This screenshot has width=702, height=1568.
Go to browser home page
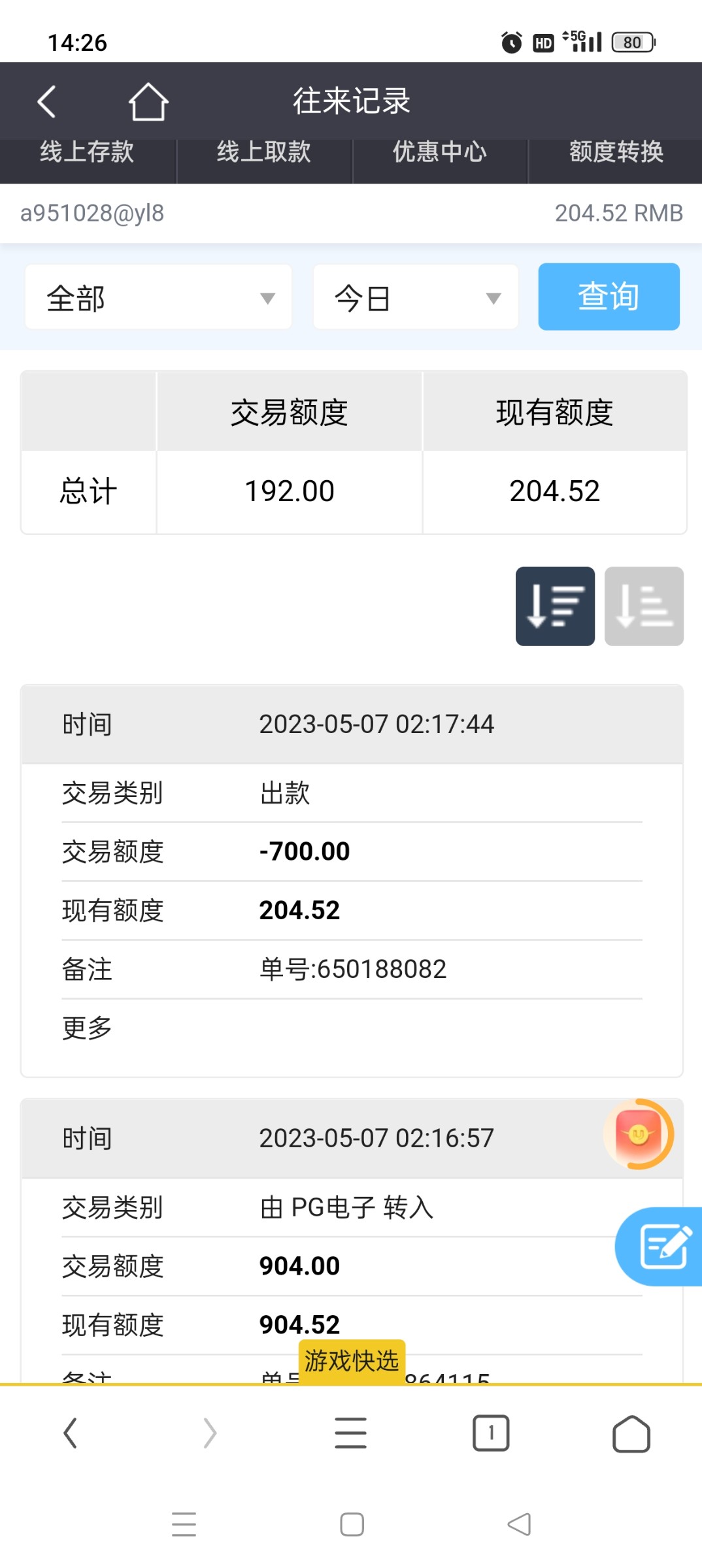631,1433
